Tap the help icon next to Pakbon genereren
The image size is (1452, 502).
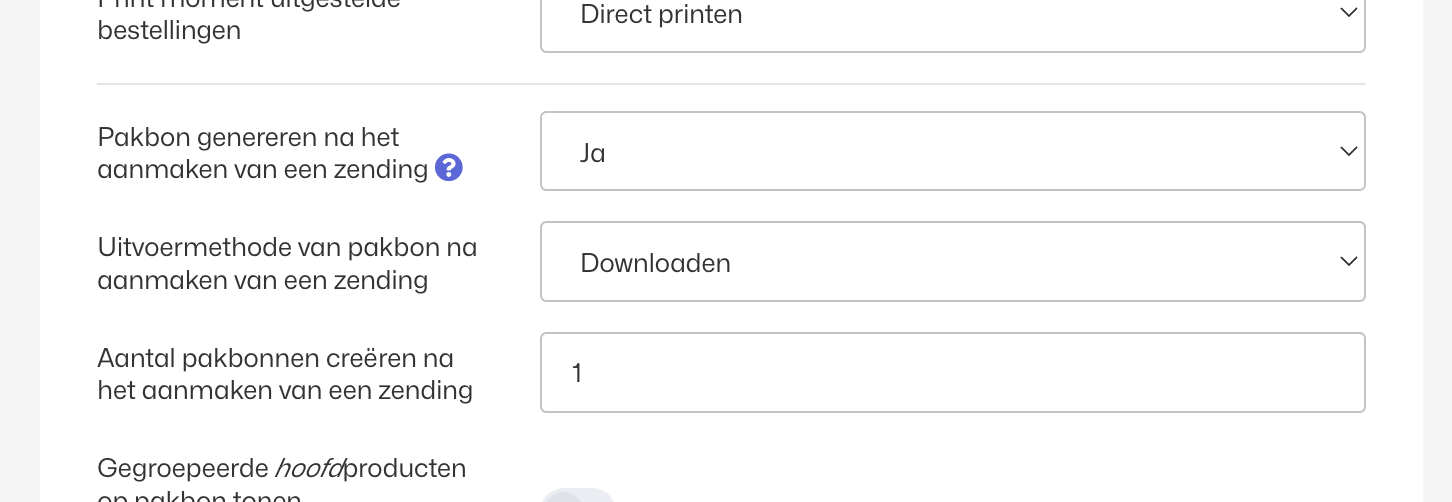point(449,168)
